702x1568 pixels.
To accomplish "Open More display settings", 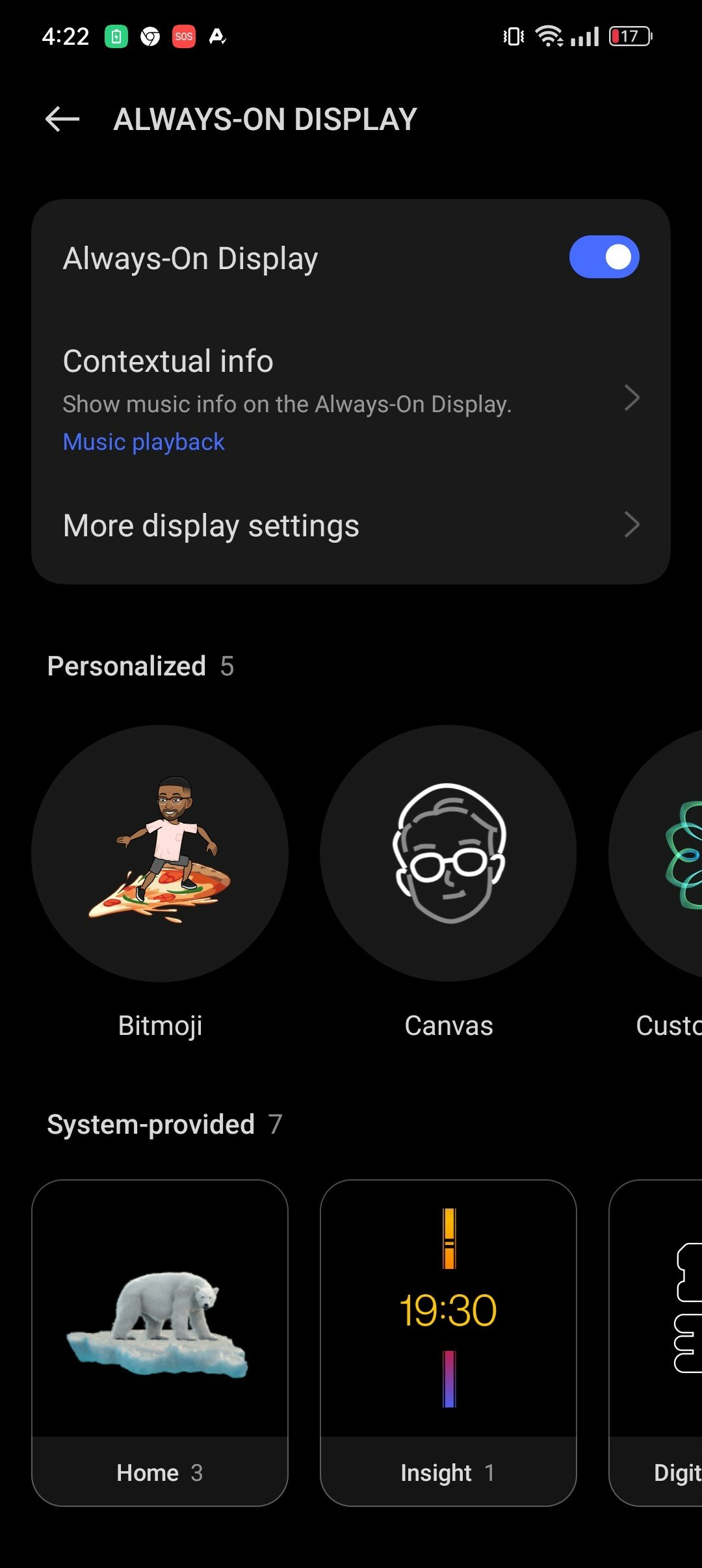I will (351, 525).
